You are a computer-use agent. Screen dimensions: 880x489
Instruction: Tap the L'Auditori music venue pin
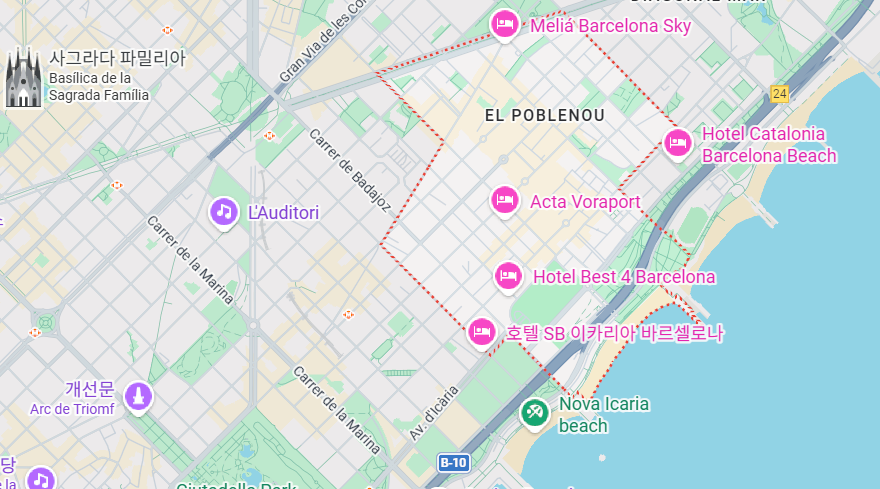tap(223, 211)
